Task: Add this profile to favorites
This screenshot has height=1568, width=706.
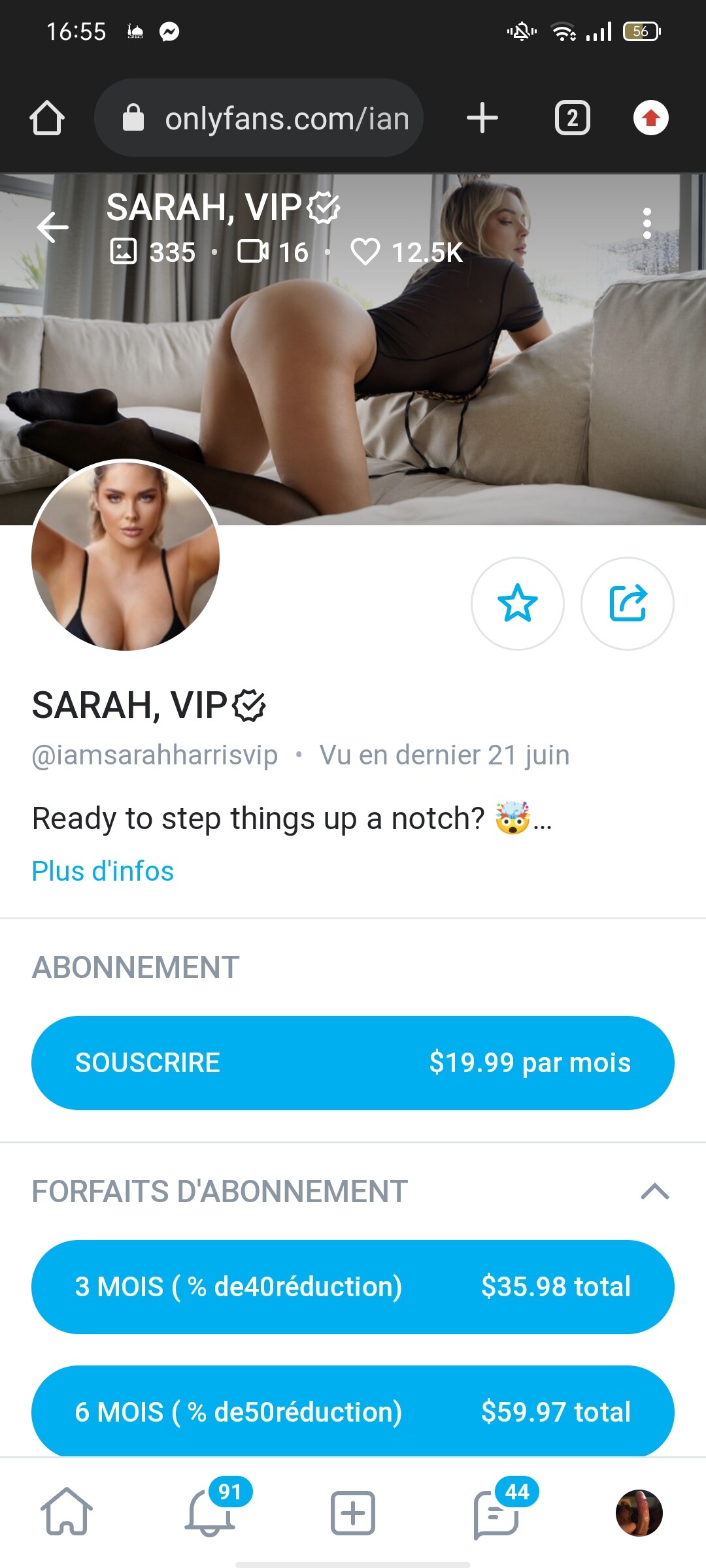Action: 517,603
